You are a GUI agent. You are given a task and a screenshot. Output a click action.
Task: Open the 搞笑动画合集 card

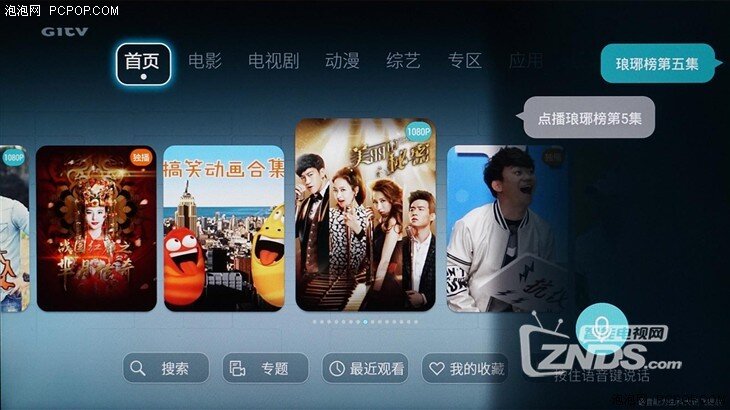point(223,228)
